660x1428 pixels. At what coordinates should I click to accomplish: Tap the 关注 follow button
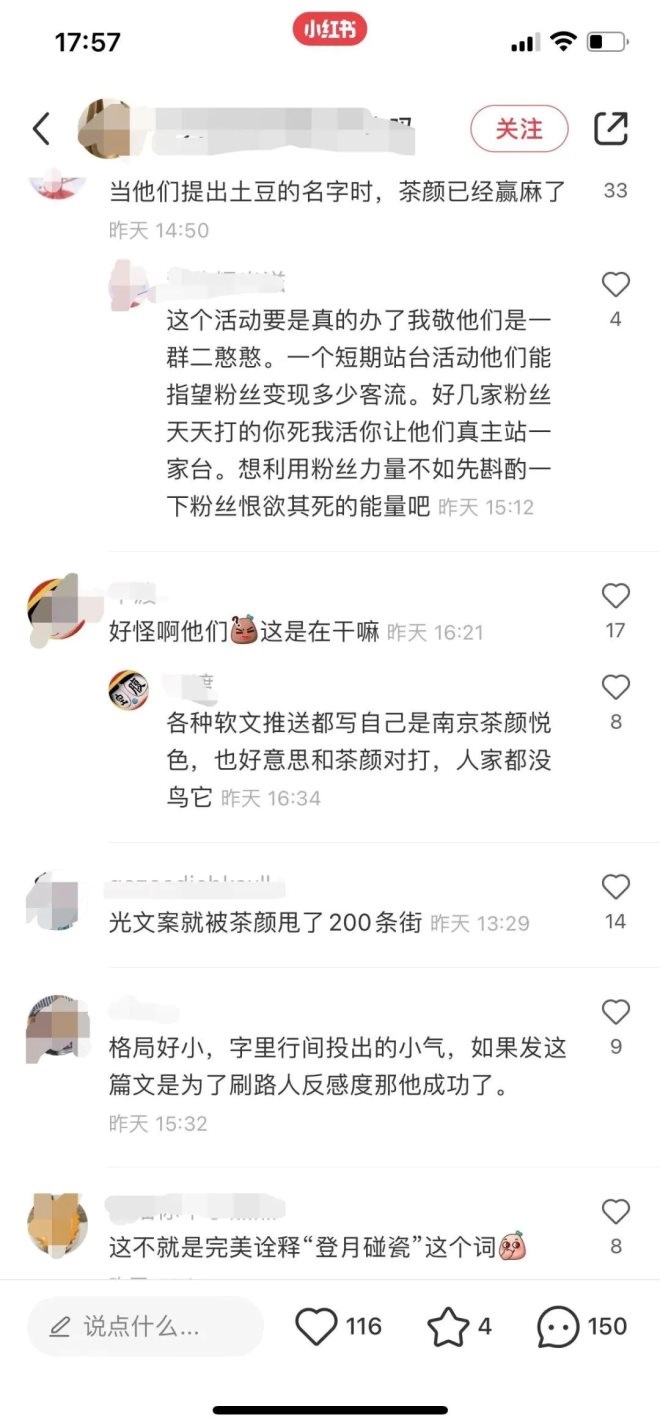(x=519, y=129)
